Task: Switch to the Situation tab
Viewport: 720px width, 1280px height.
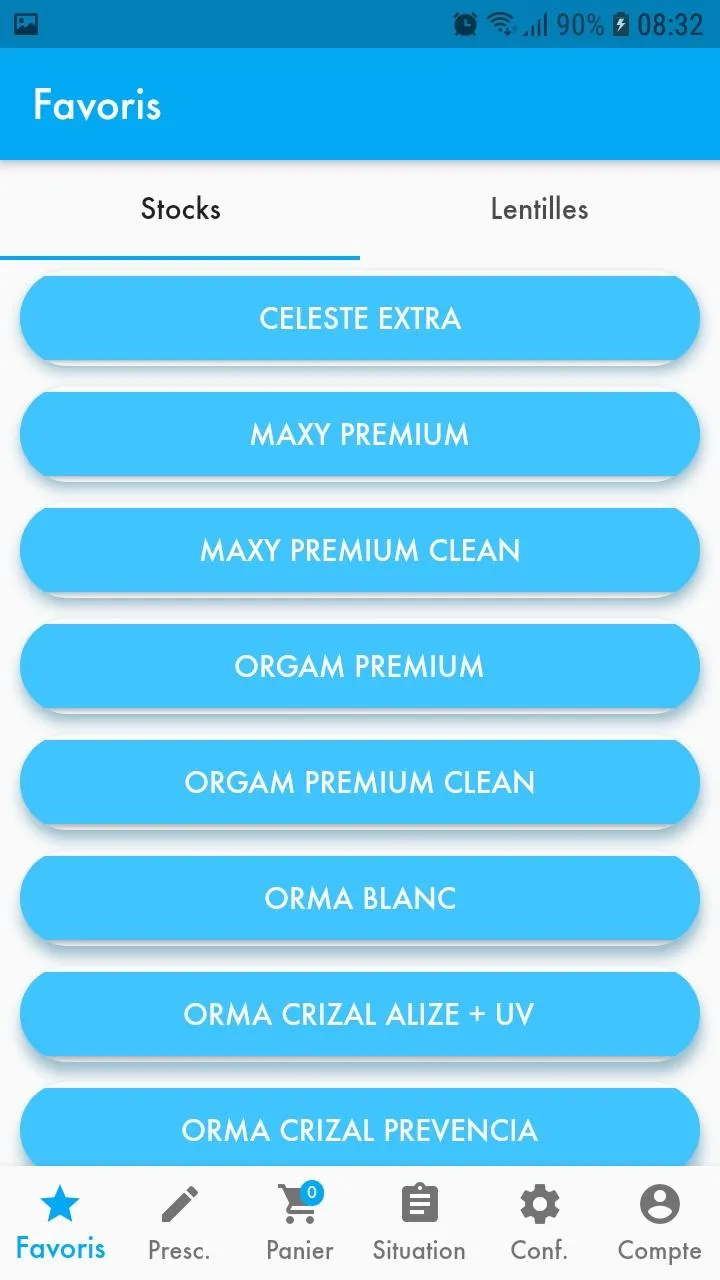Action: [419, 1223]
